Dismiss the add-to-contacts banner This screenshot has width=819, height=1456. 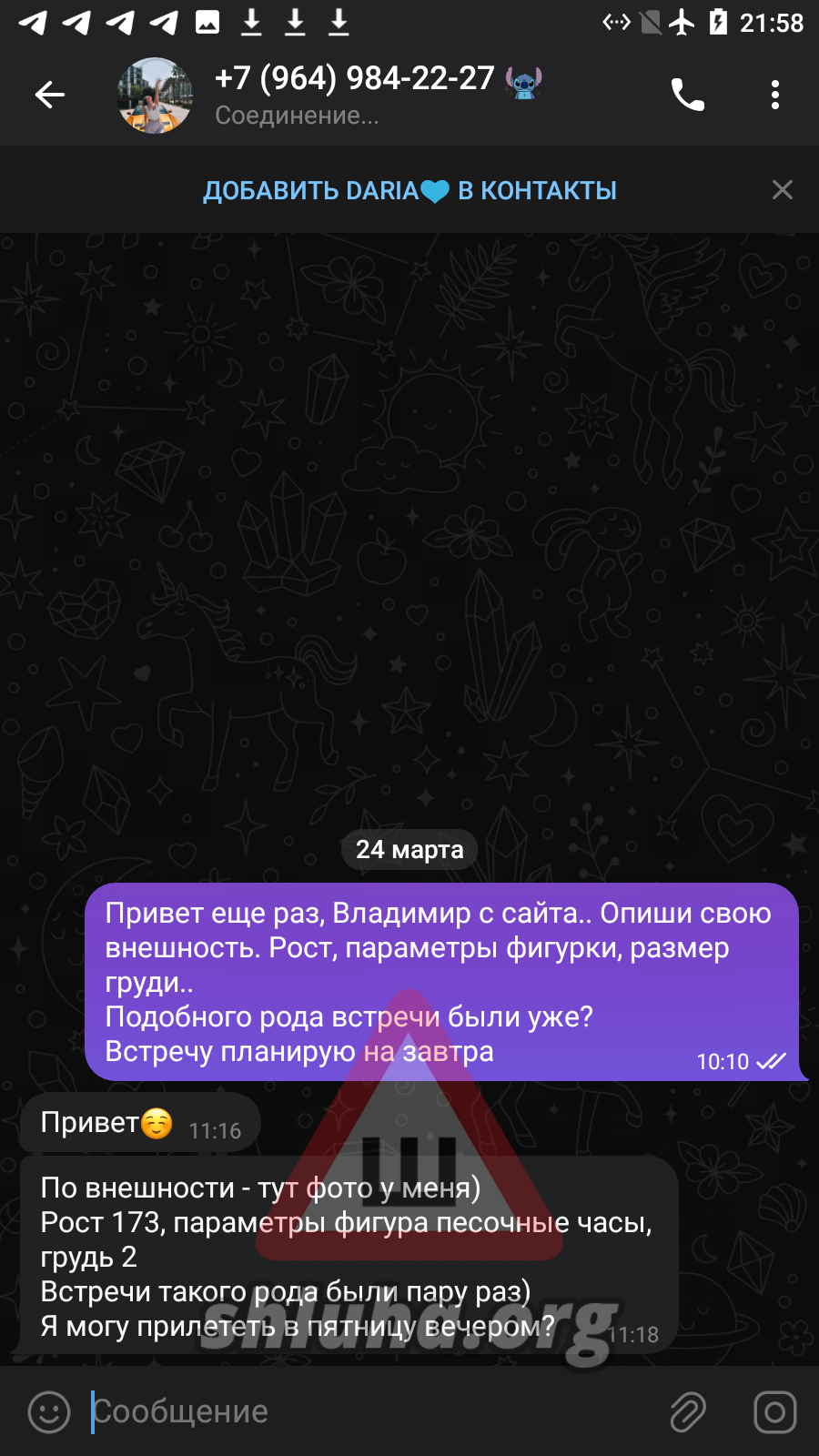point(782,190)
